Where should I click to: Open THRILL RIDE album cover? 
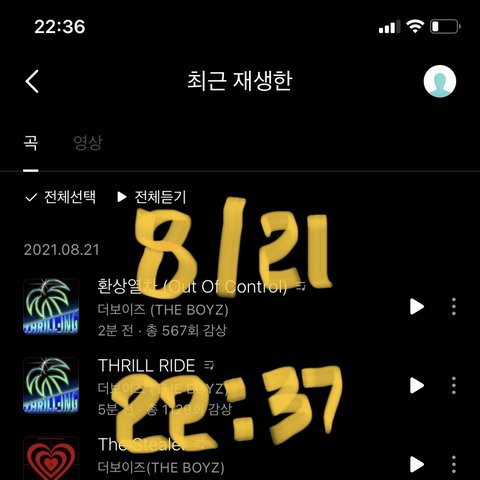pos(51,385)
